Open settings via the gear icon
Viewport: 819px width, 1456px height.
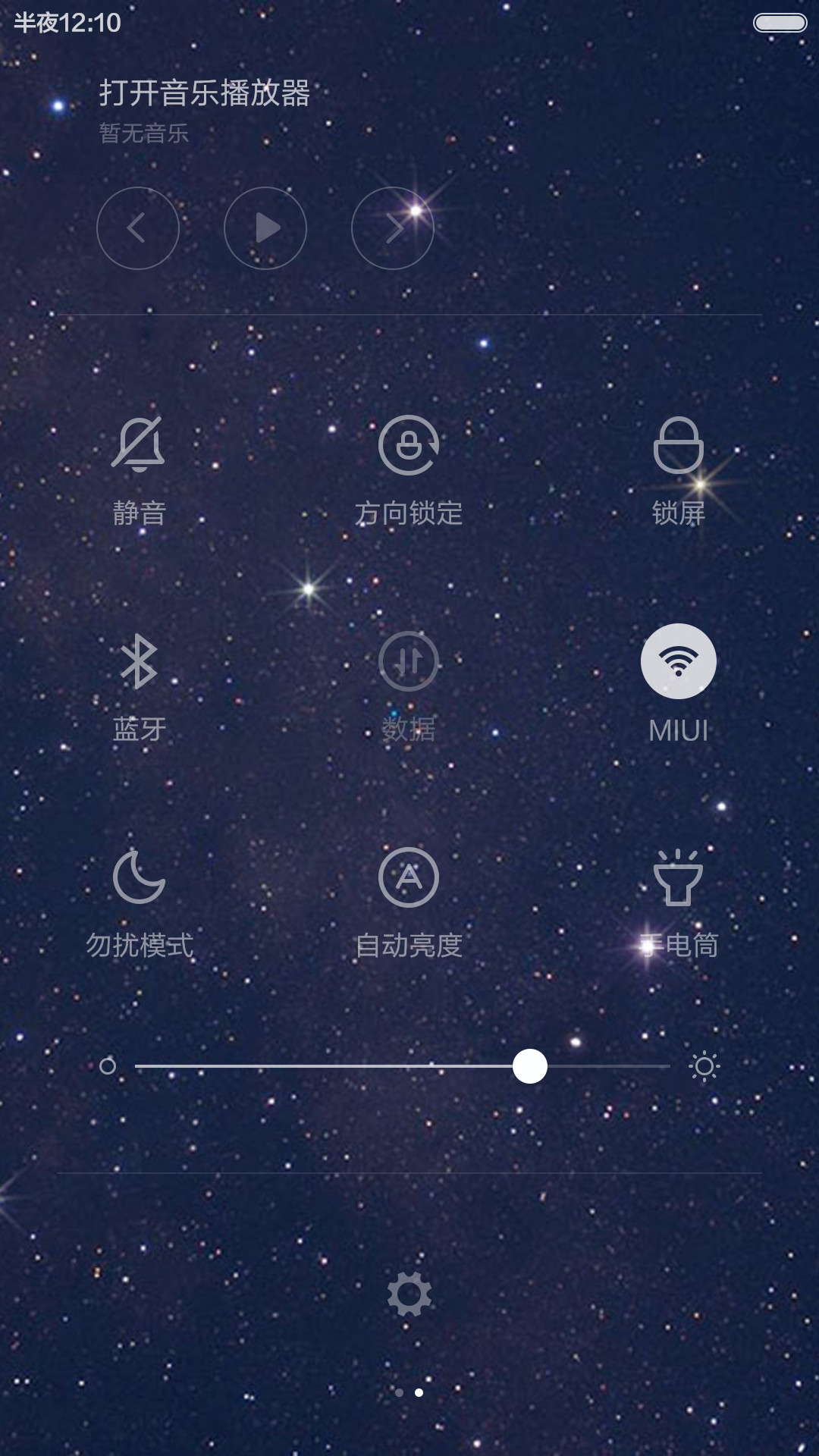click(409, 1294)
